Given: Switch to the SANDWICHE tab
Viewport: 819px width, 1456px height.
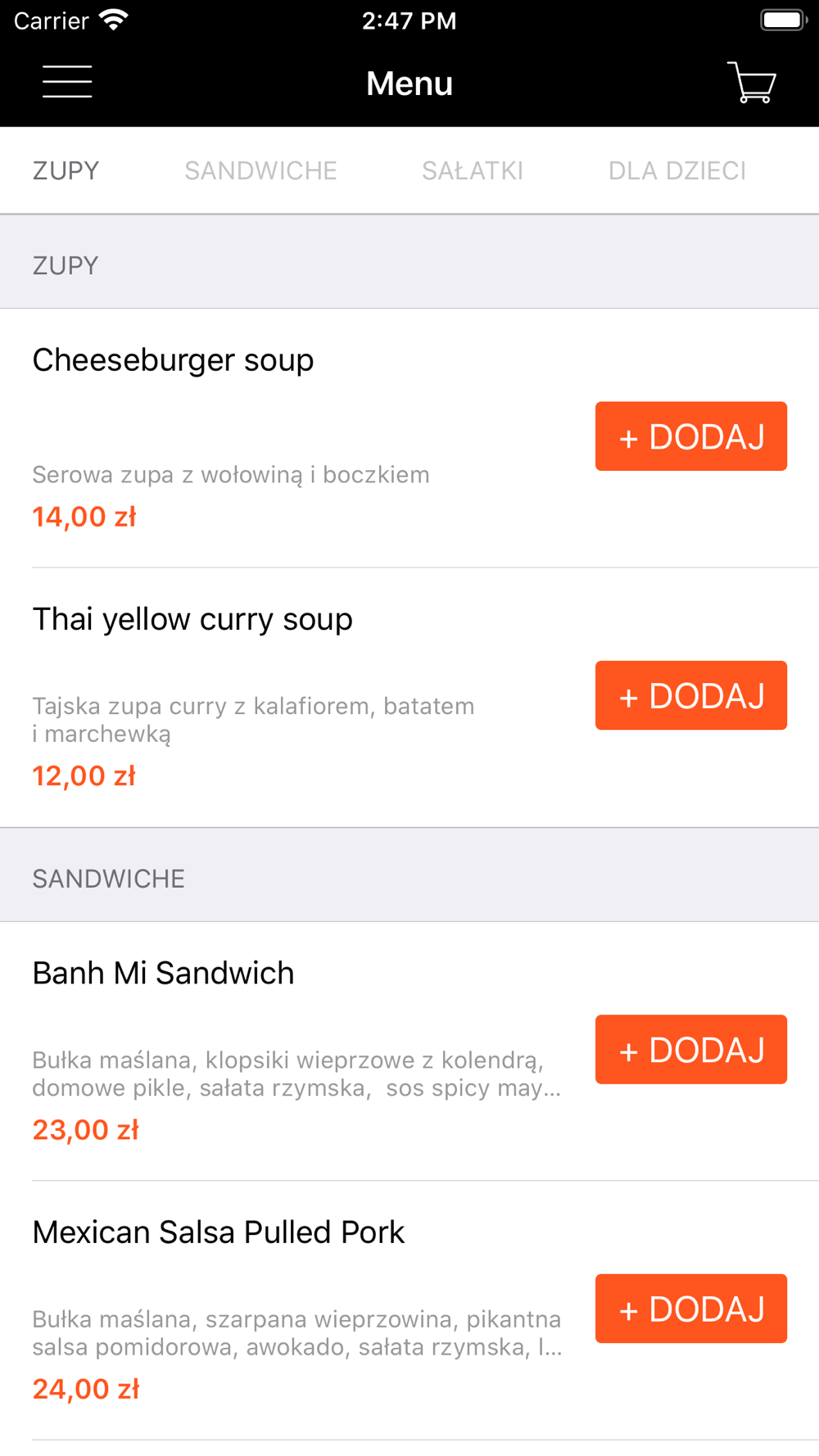Looking at the screenshot, I should (x=260, y=170).
